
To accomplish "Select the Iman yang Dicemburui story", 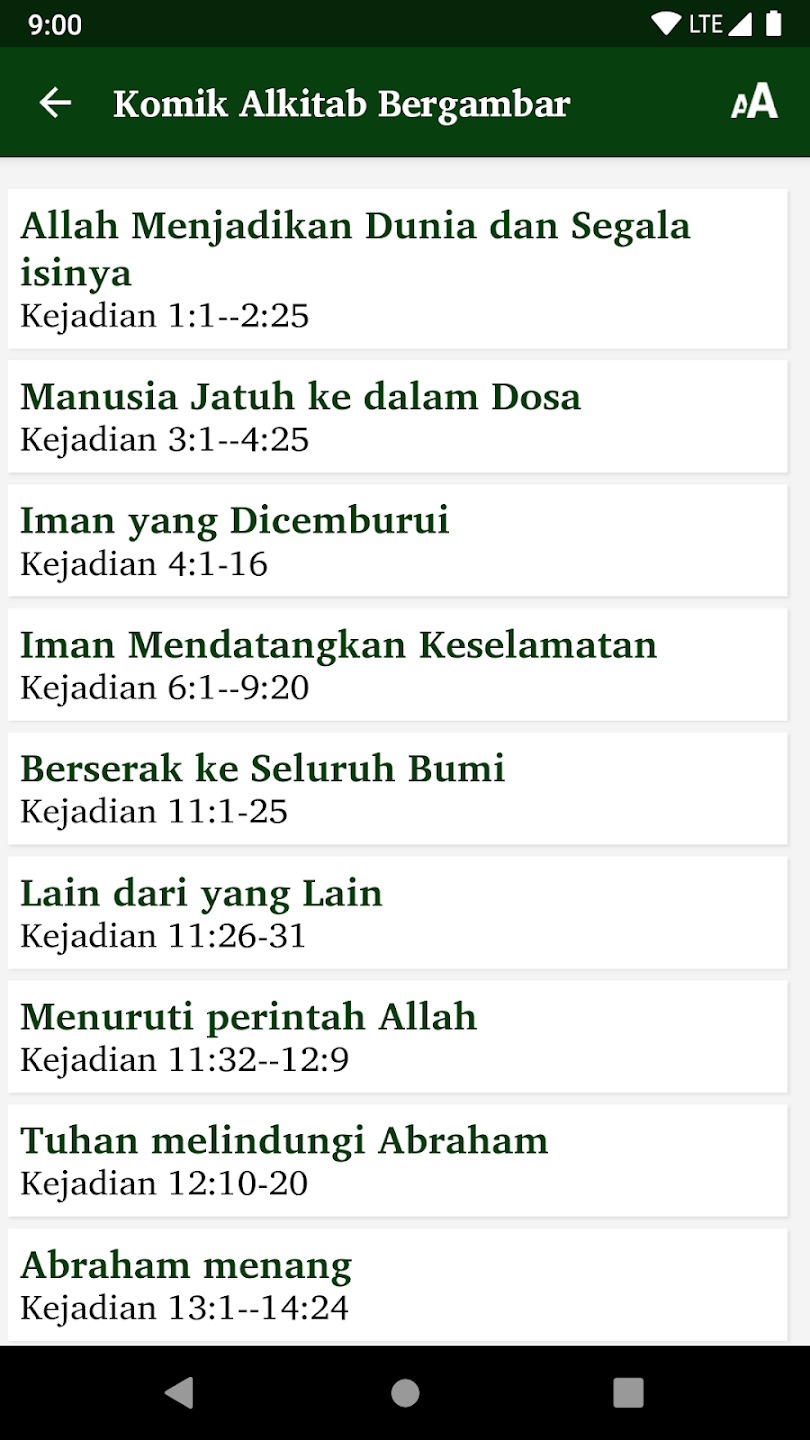I will tap(397, 540).
